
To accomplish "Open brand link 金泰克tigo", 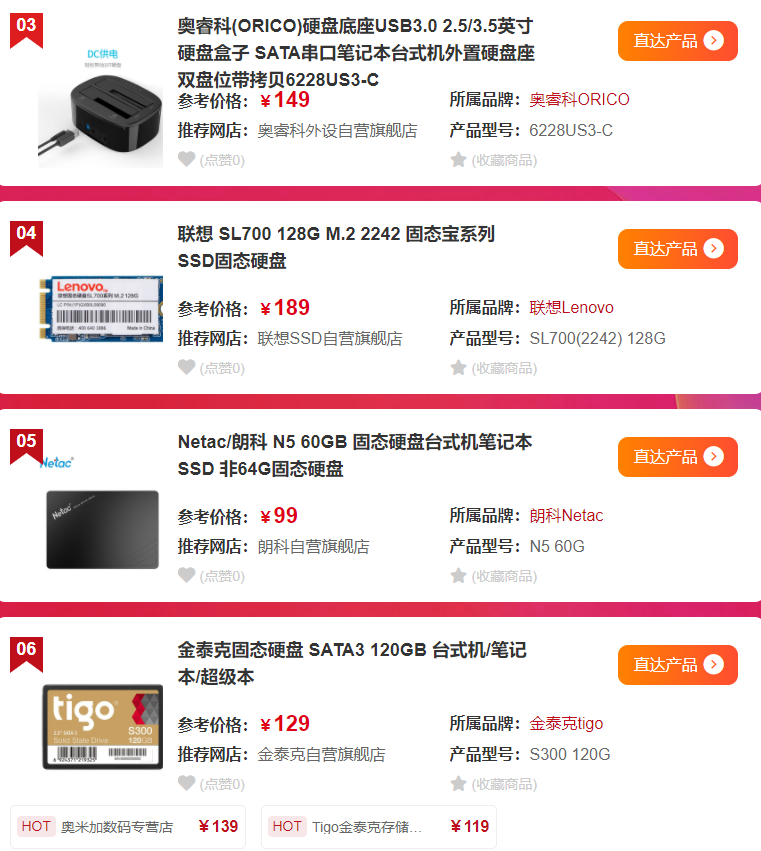I will pos(566,724).
